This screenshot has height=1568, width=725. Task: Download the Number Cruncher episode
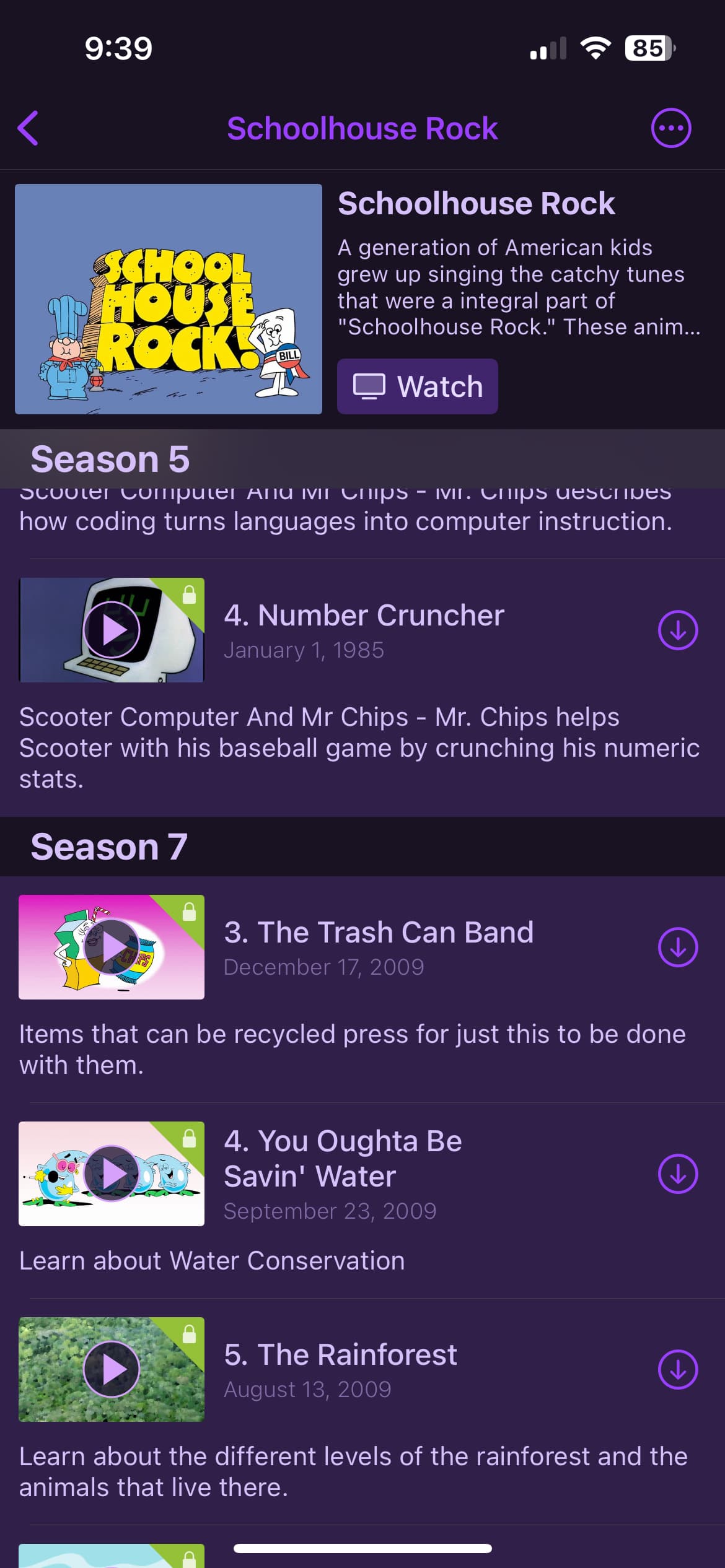[x=679, y=630]
